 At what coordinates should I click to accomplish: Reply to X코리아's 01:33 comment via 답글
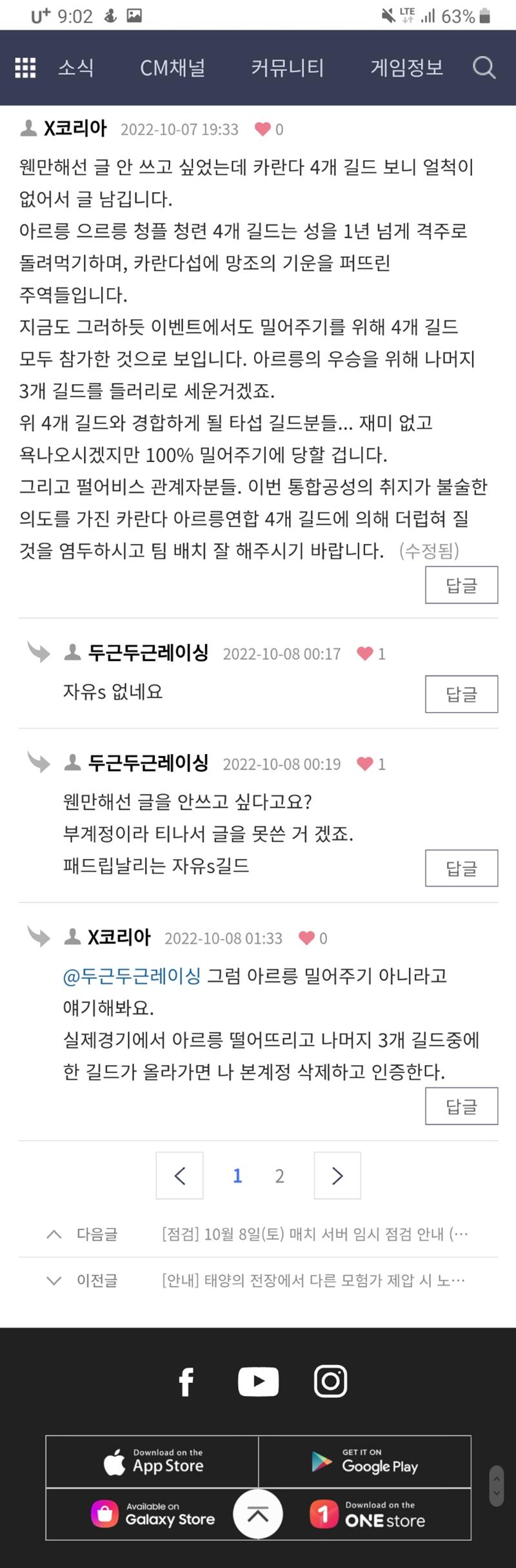click(461, 1106)
